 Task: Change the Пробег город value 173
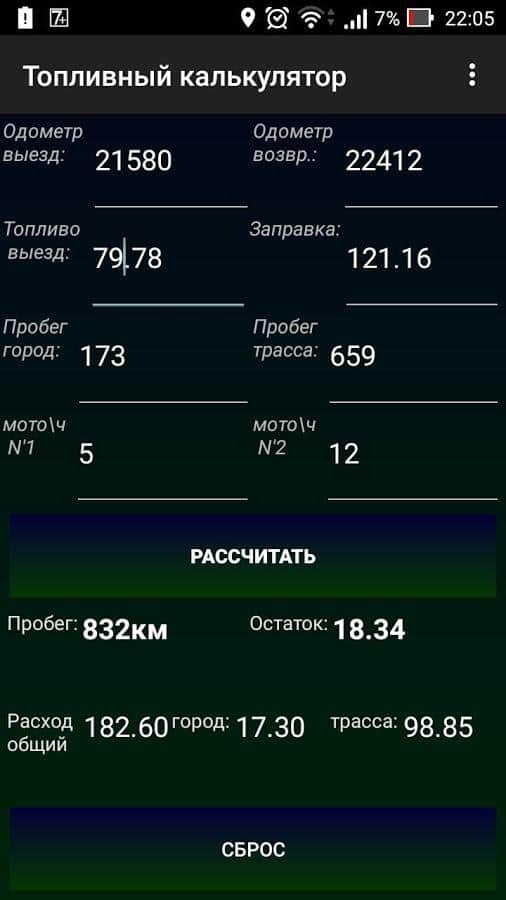[x=164, y=362]
